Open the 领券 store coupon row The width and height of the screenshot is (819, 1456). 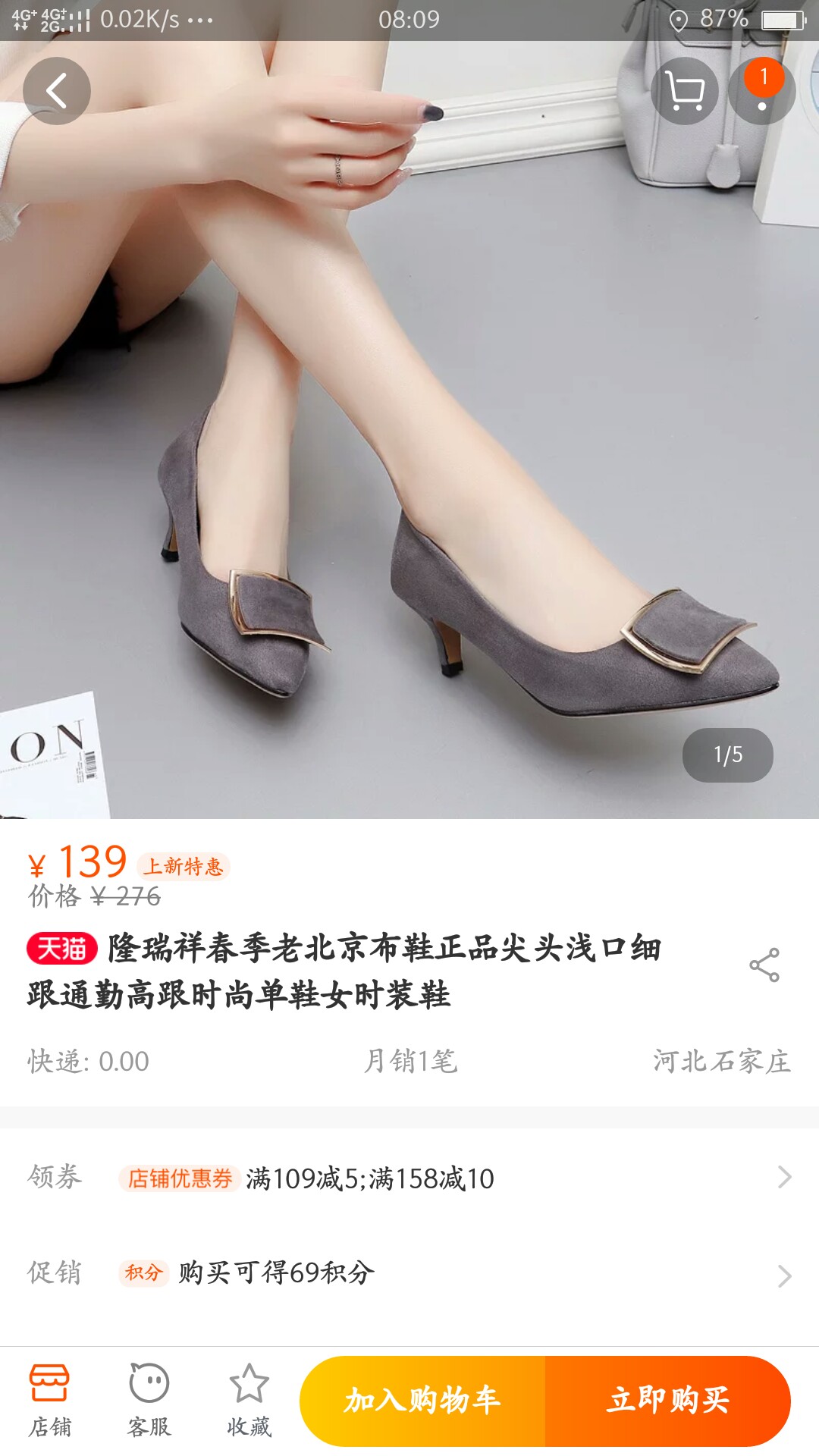point(409,1178)
